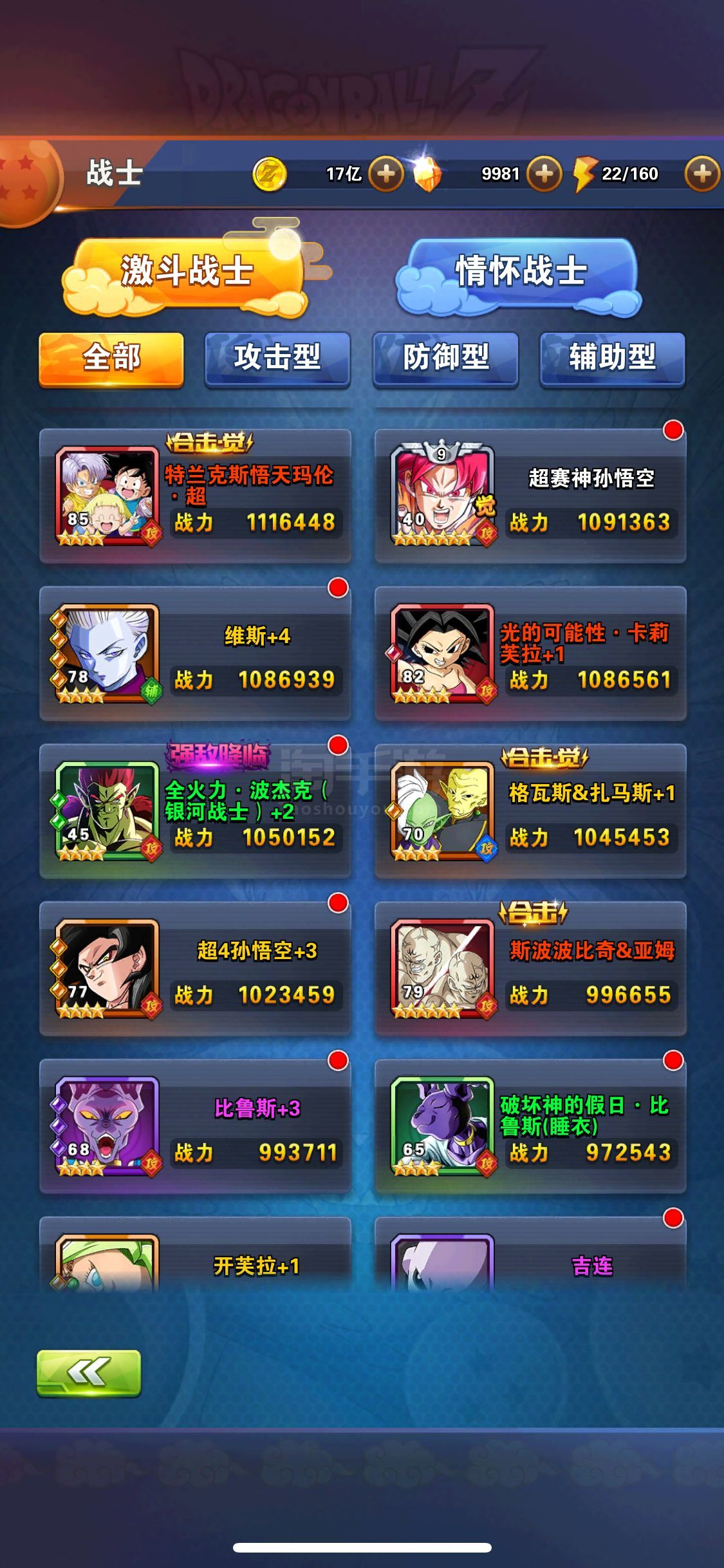724x1568 pixels.
Task: Filter by 辅助型 warriors
Action: point(613,359)
